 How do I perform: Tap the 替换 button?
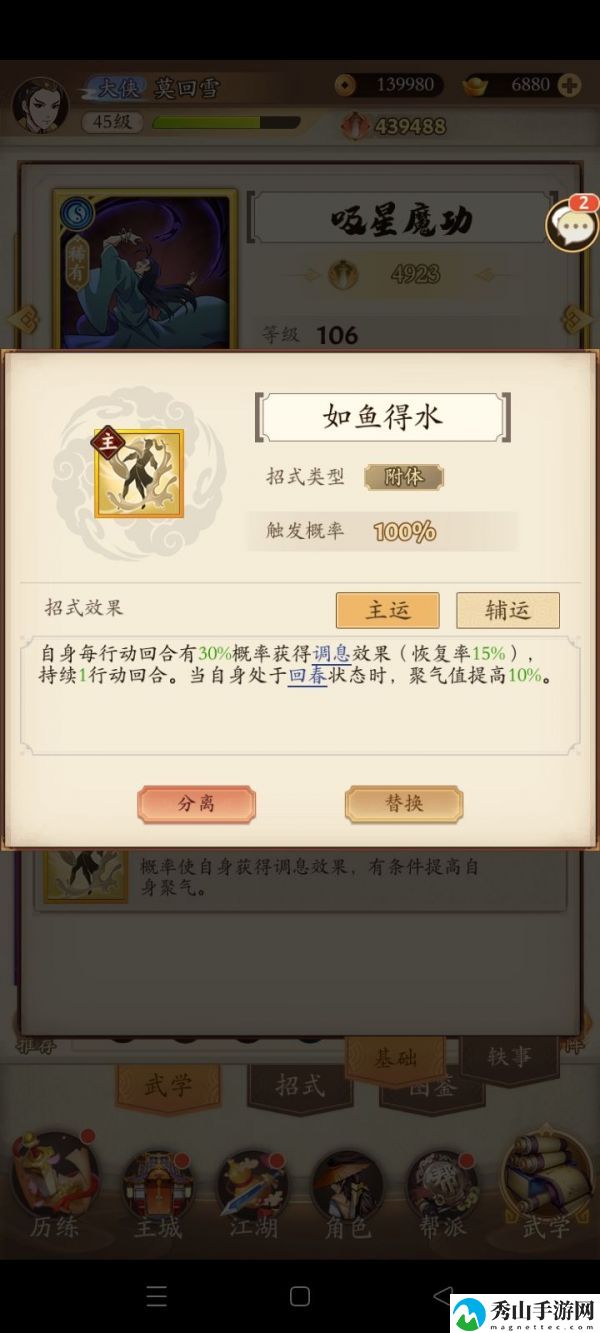pos(404,804)
